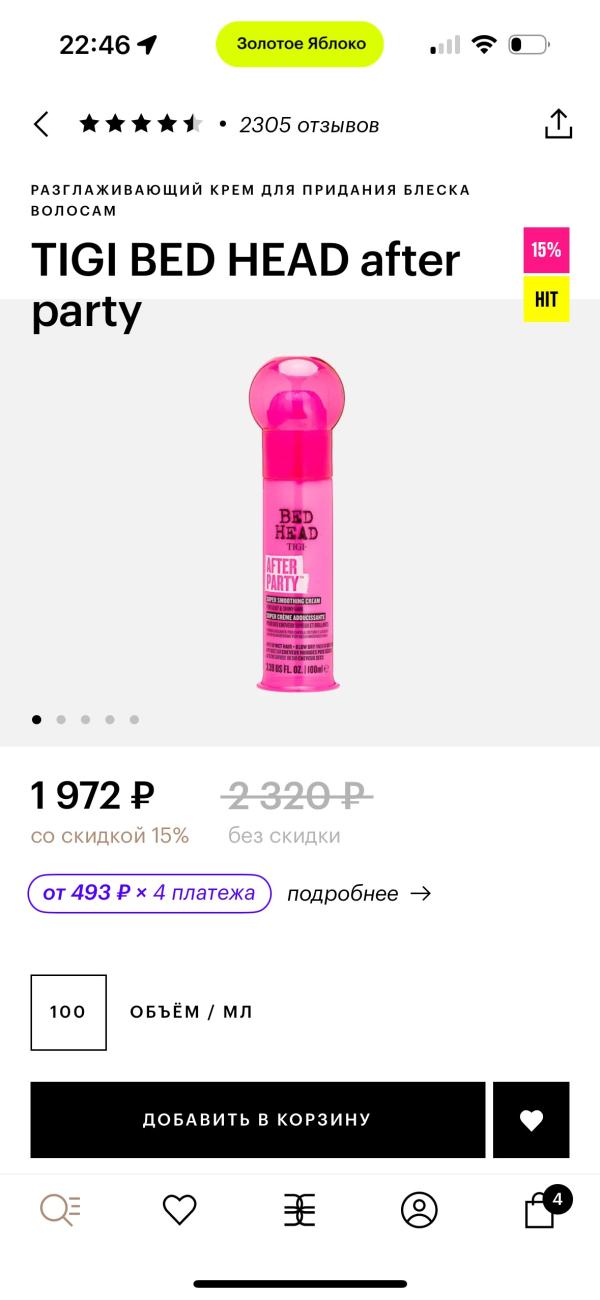Select the 100 ml volume option
The height and width of the screenshot is (1300, 600).
[x=68, y=1012]
